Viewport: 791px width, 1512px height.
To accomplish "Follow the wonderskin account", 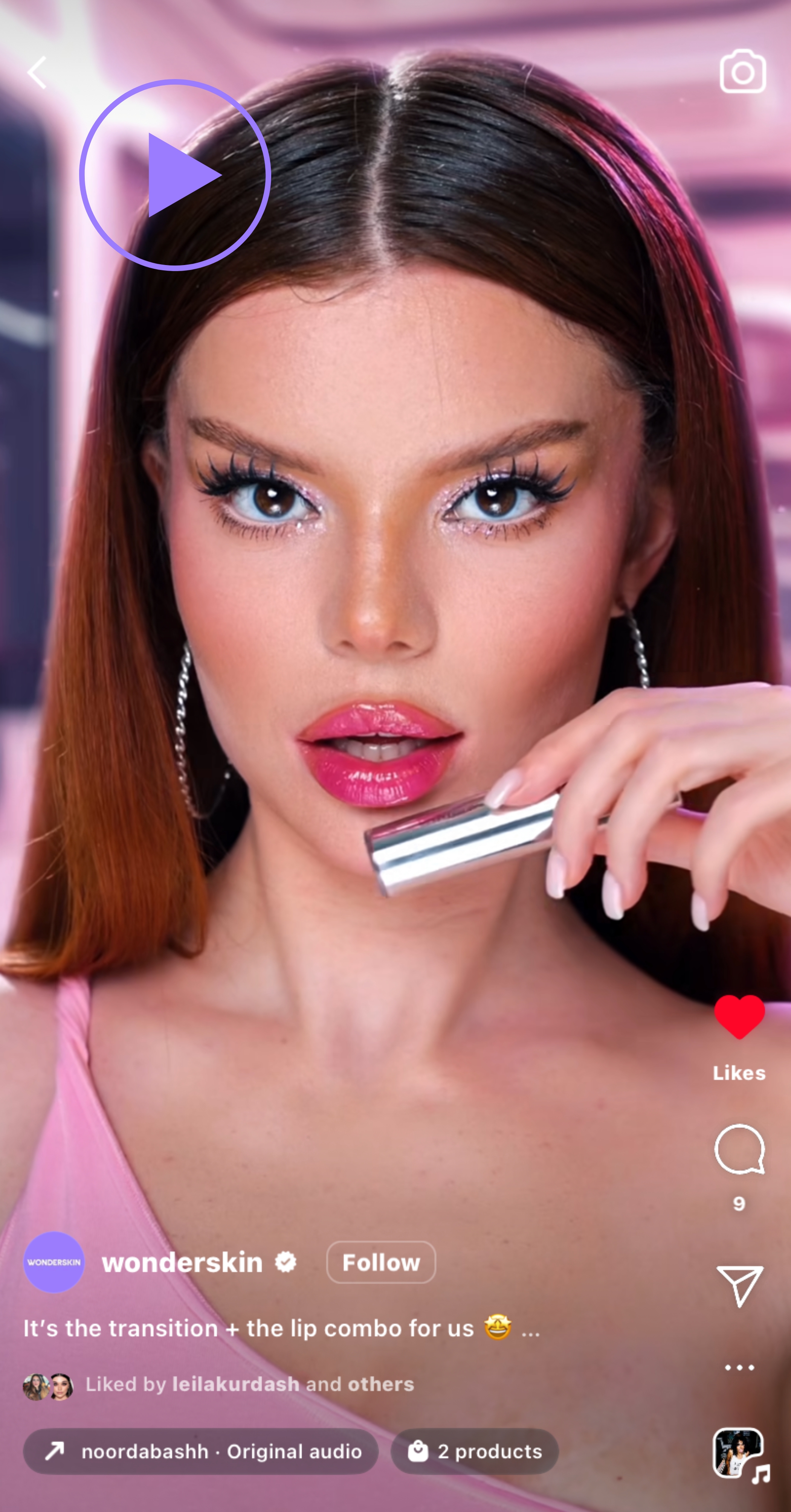I will click(380, 1262).
